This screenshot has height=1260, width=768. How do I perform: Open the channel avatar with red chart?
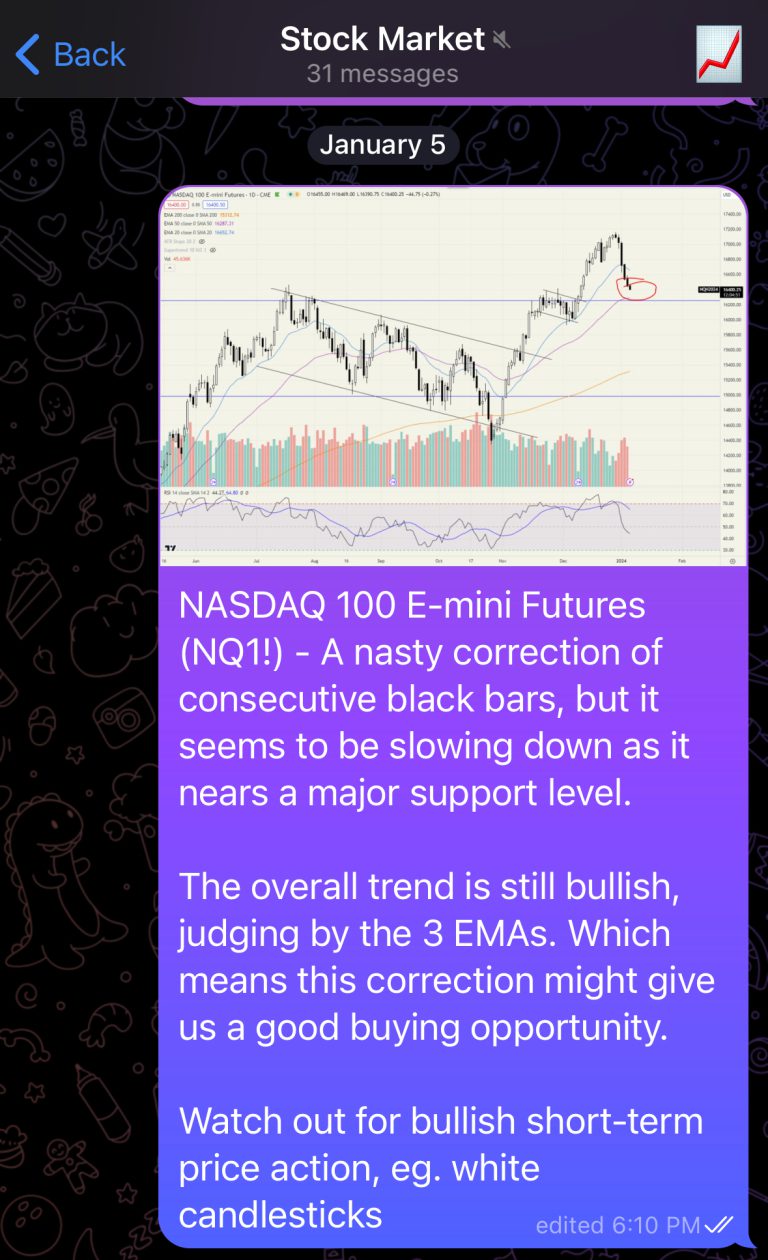coord(718,54)
